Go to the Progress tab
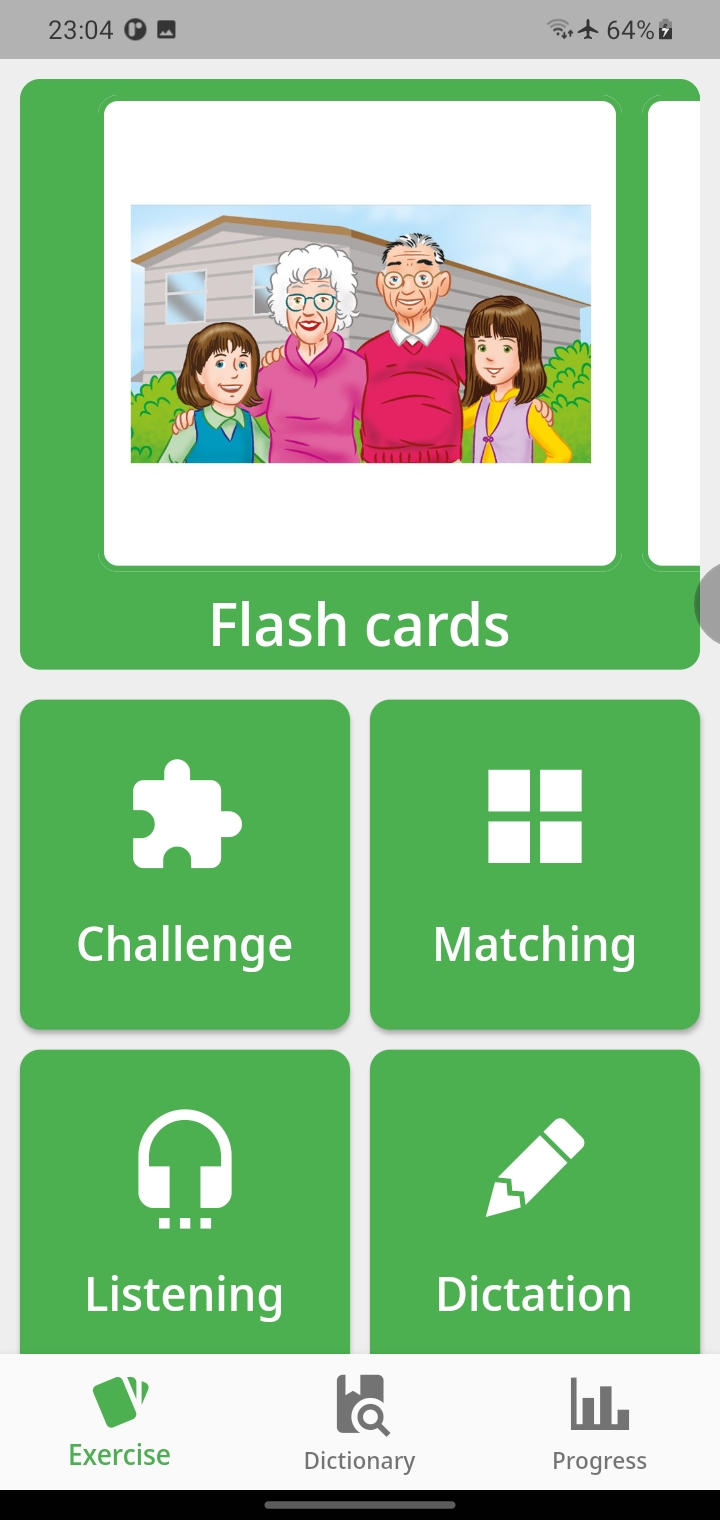Viewport: 720px width, 1520px height. [599, 1424]
